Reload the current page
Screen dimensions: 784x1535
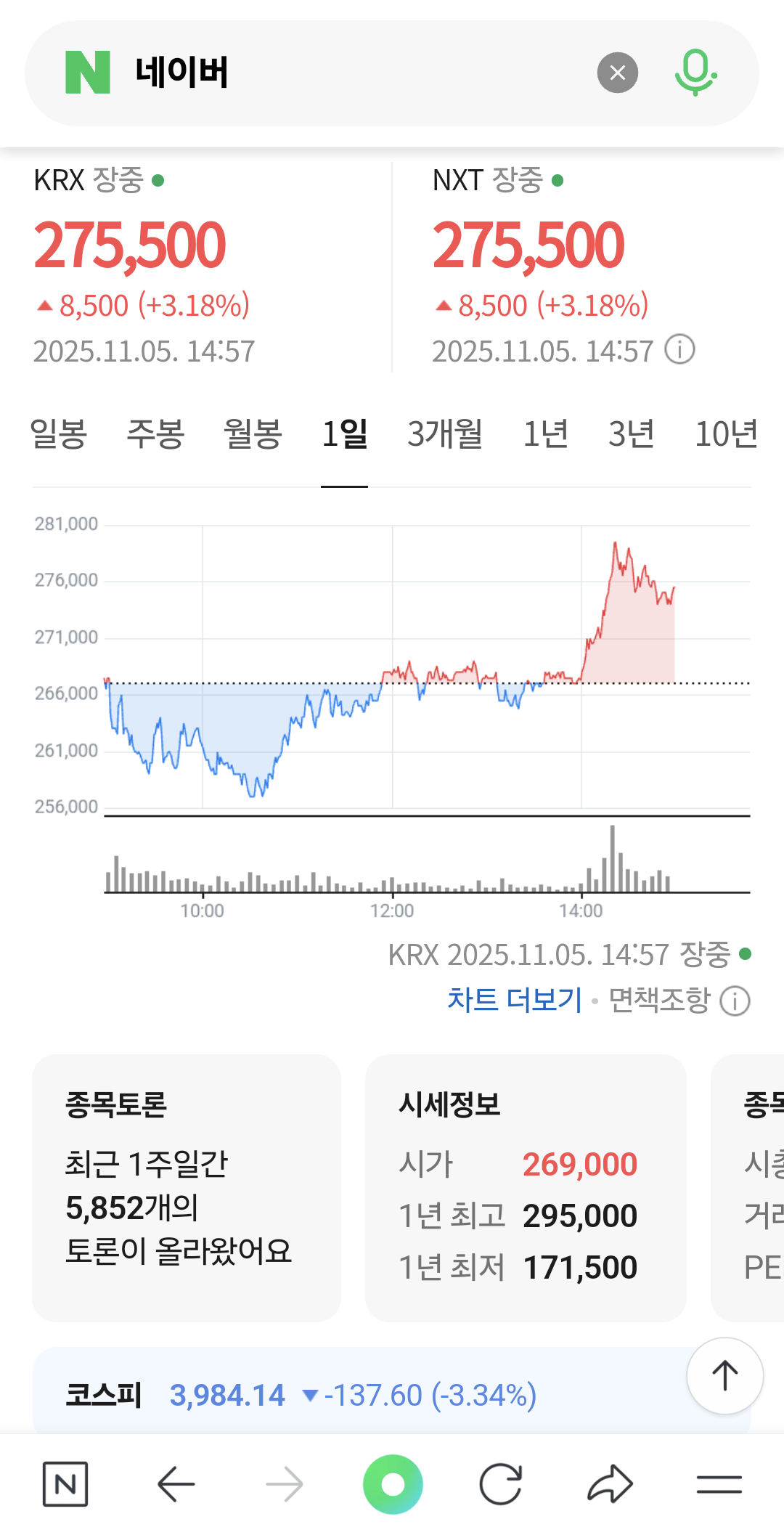point(501,1484)
